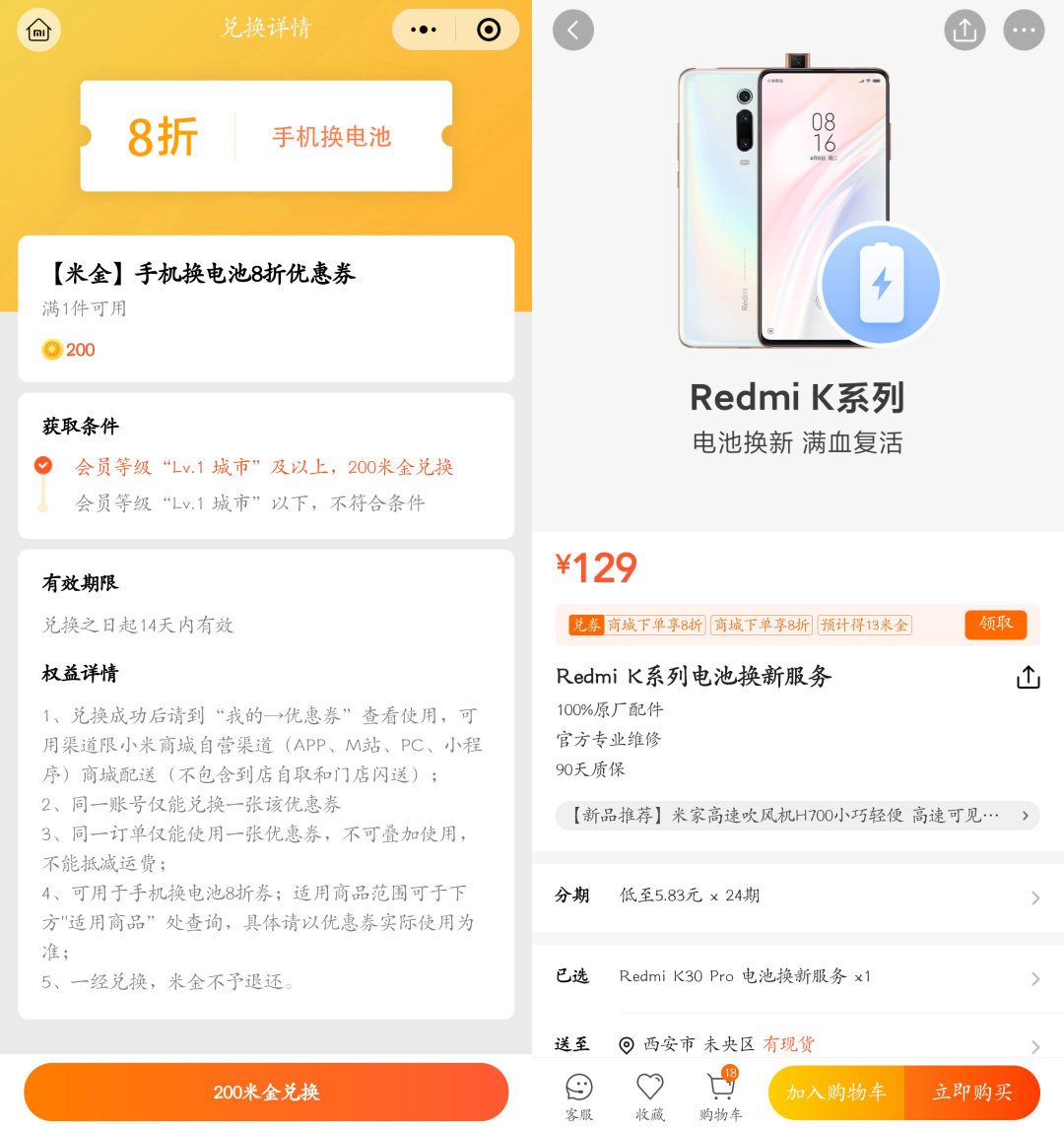Open the 送至 delivery address row
1064x1129 pixels.
coord(797,1043)
